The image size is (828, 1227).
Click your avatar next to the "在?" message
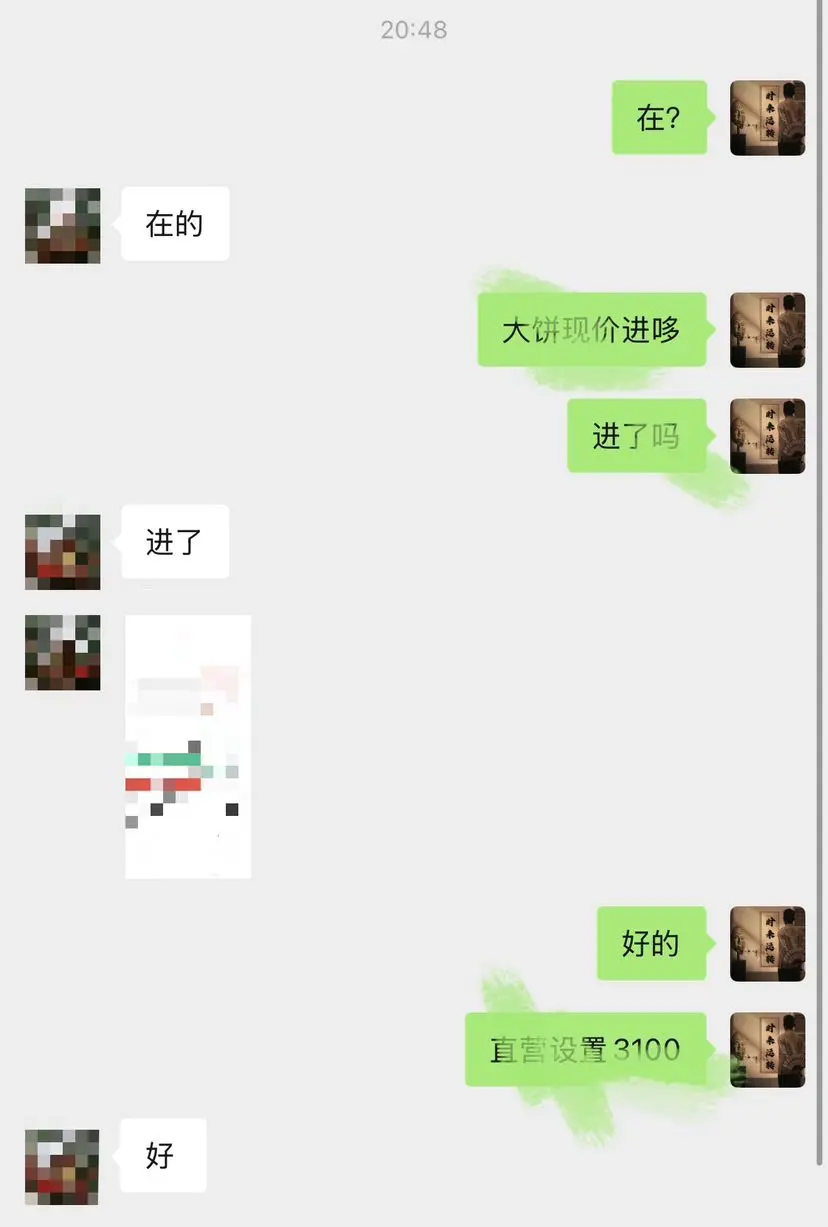(767, 118)
